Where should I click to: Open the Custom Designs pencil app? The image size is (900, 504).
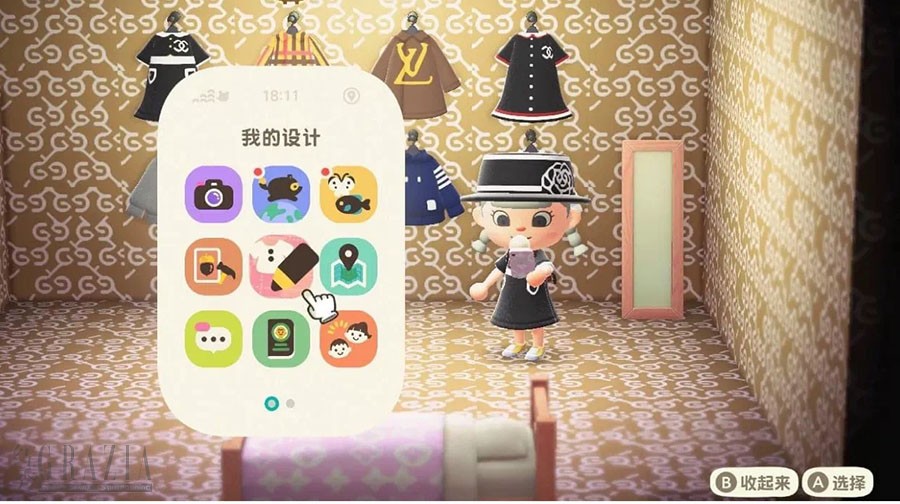[281, 267]
